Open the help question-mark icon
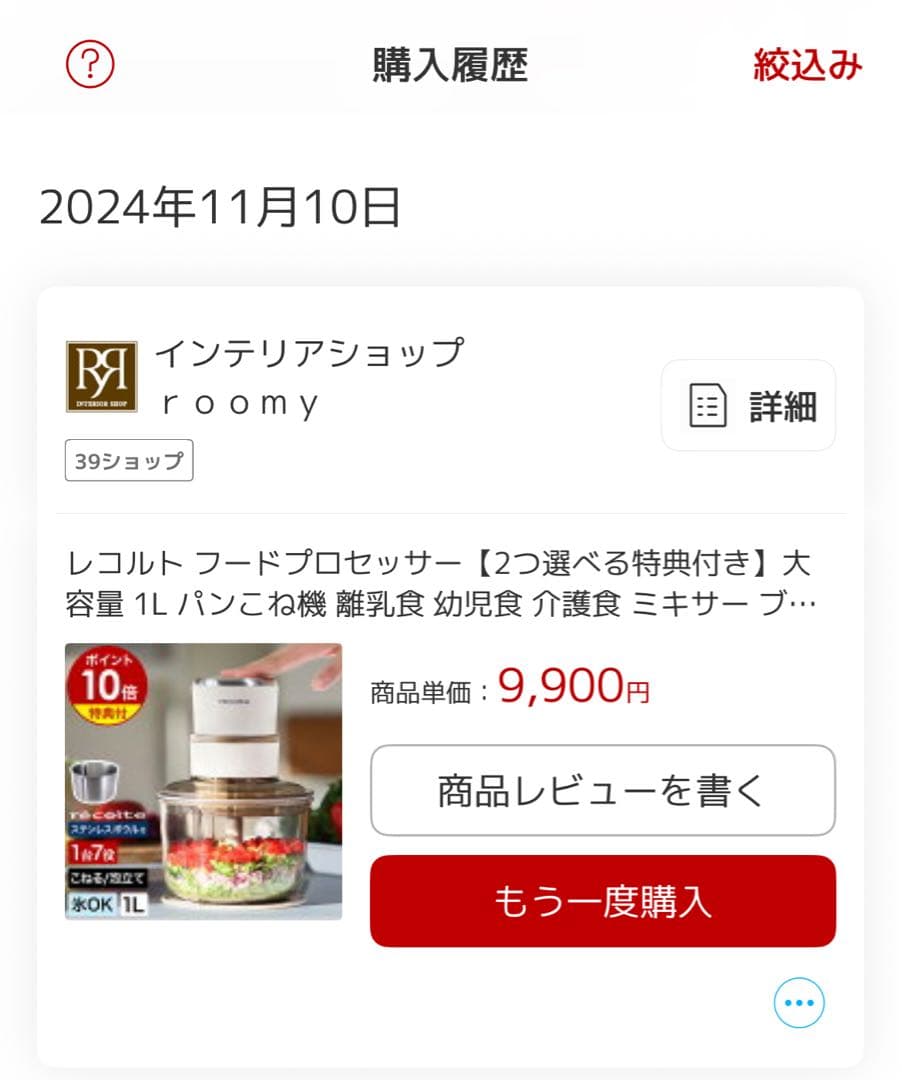The width and height of the screenshot is (902, 1080). (x=90, y=67)
